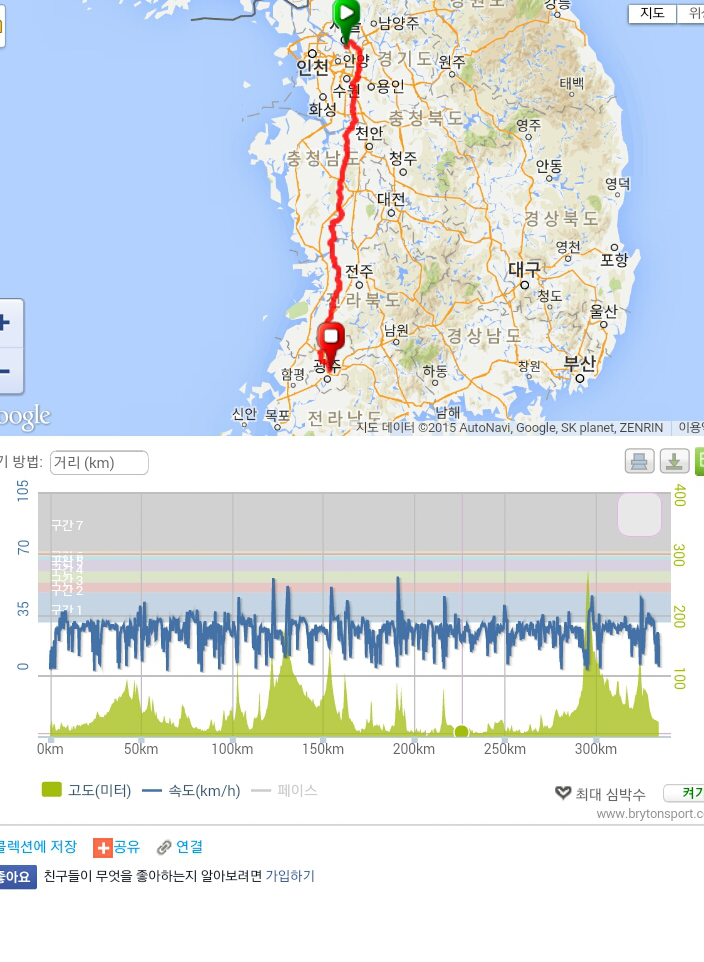Tap the 켜기 button beside 최대 심박수
The image size is (704, 962).
point(685,793)
